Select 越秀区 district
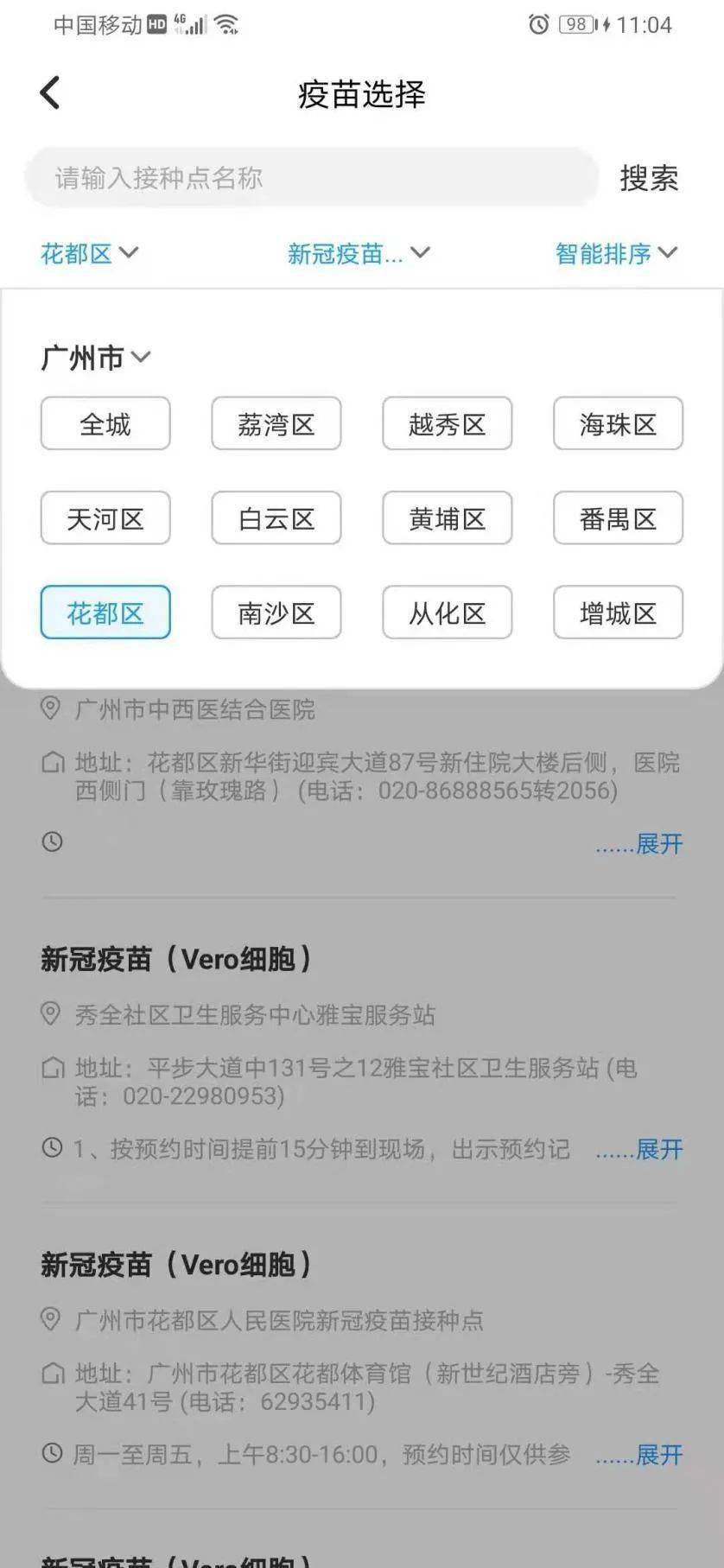The height and width of the screenshot is (1568, 724). (x=448, y=424)
